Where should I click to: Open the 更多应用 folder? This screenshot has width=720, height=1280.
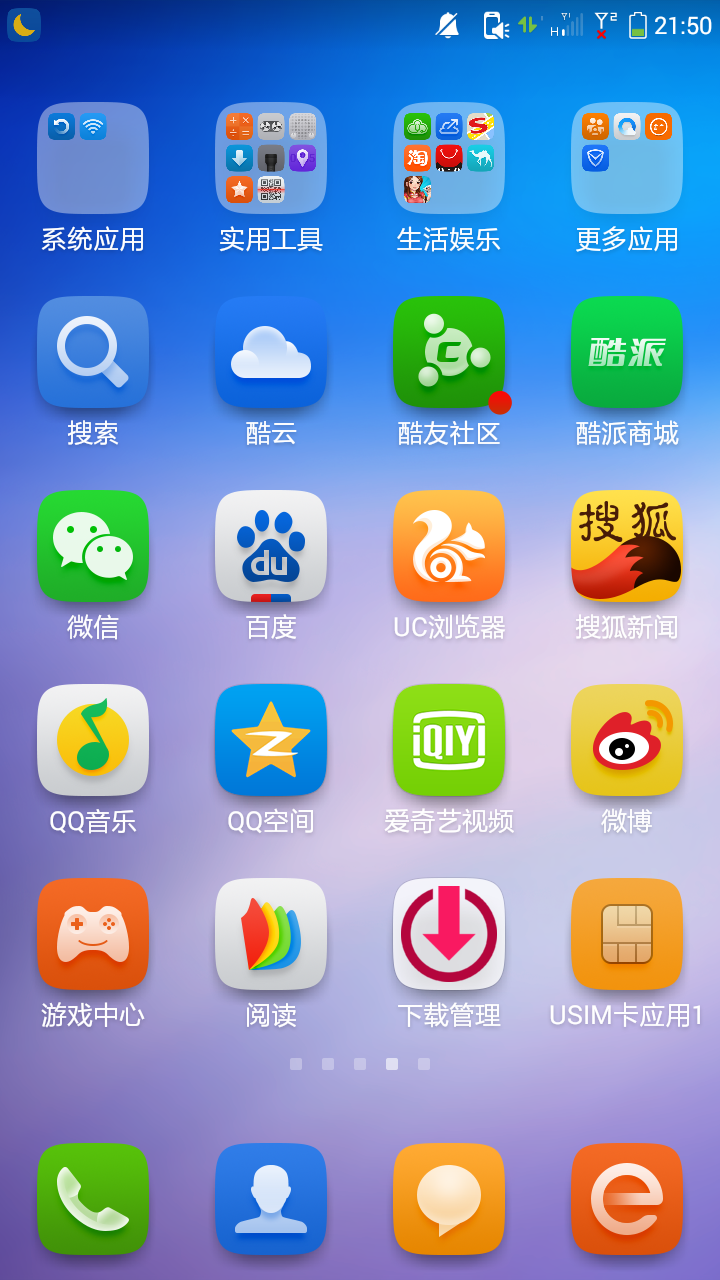pyautogui.click(x=627, y=158)
